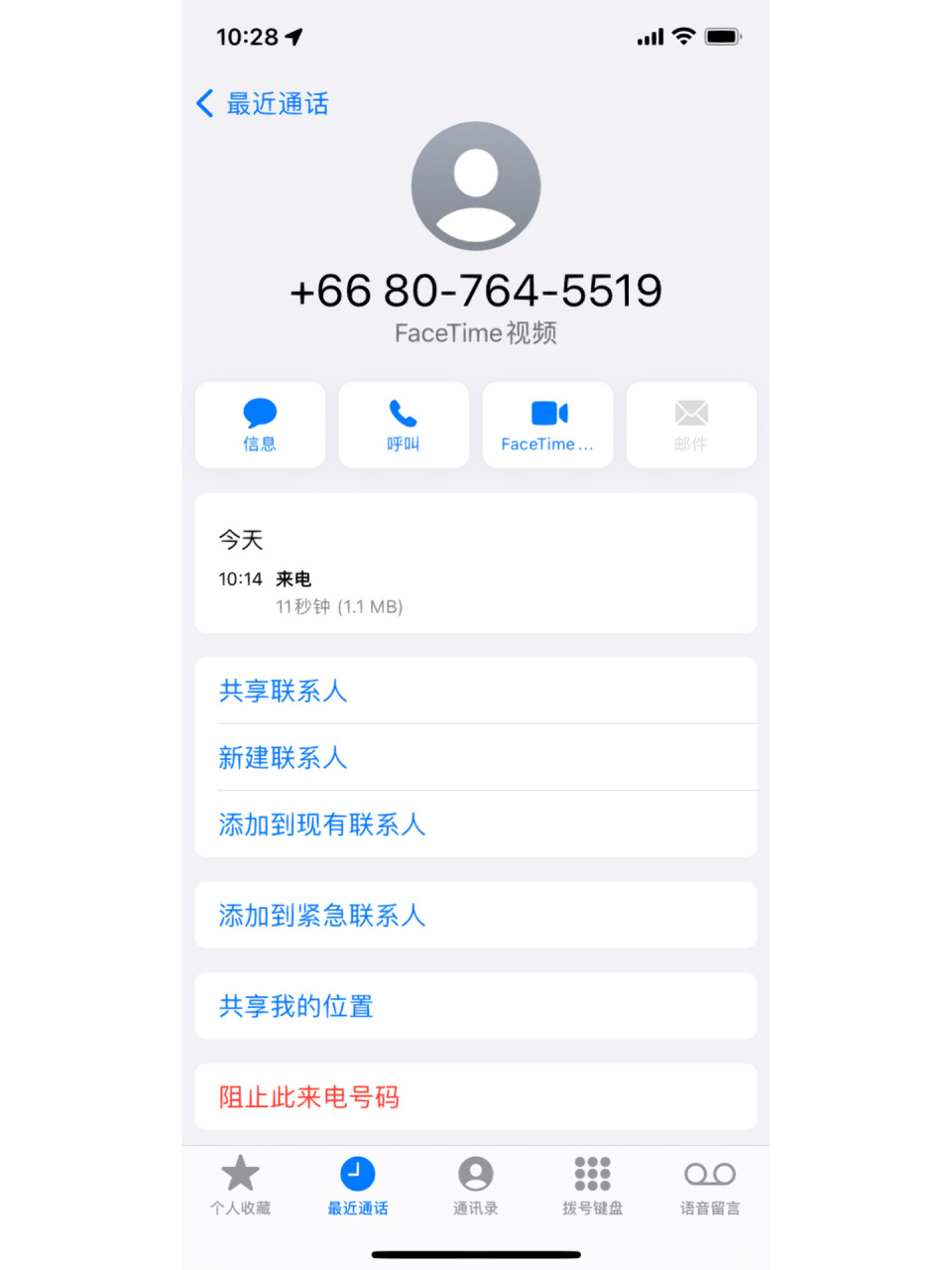952x1270 pixels.
Task: Tap 新建联系人 to create contact
Action: pos(283,758)
